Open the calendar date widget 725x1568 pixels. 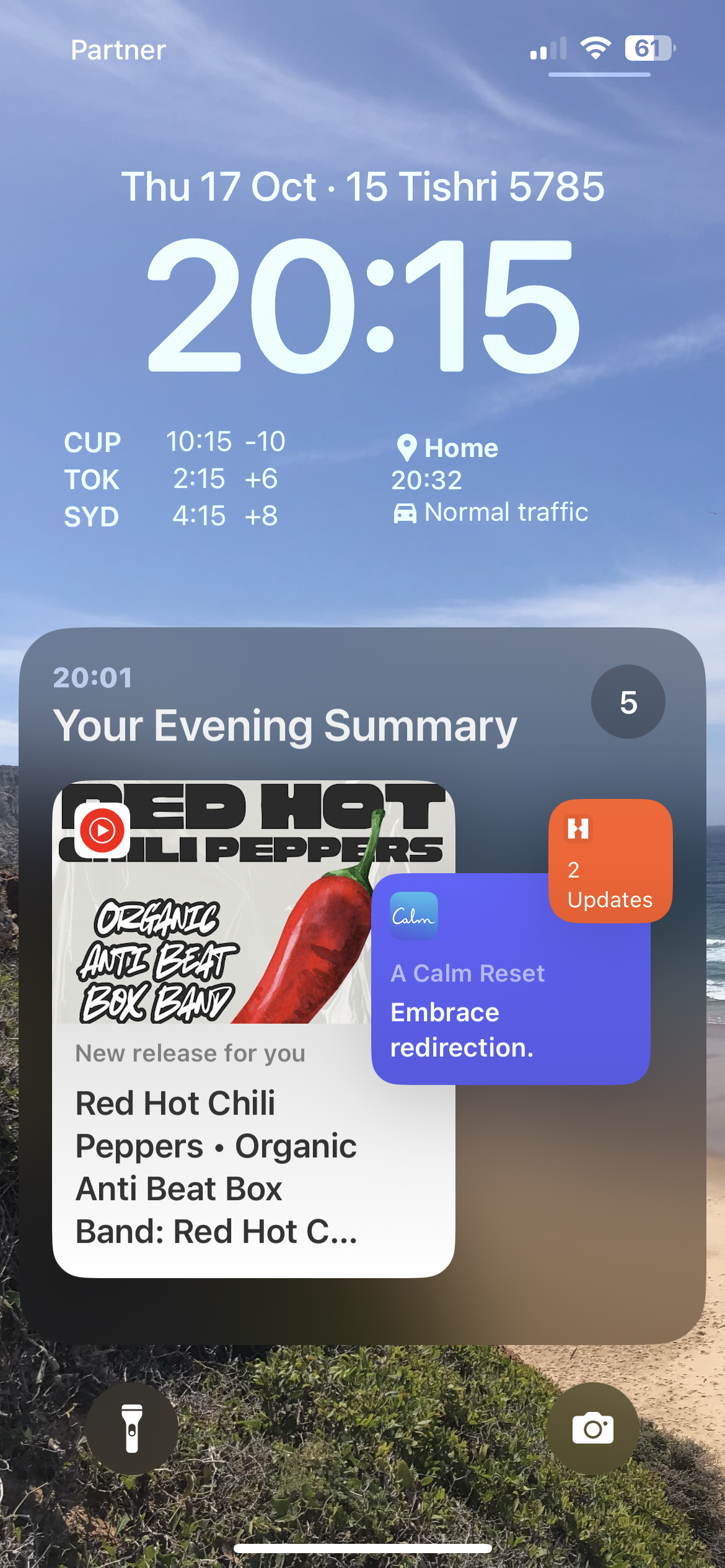point(362,186)
